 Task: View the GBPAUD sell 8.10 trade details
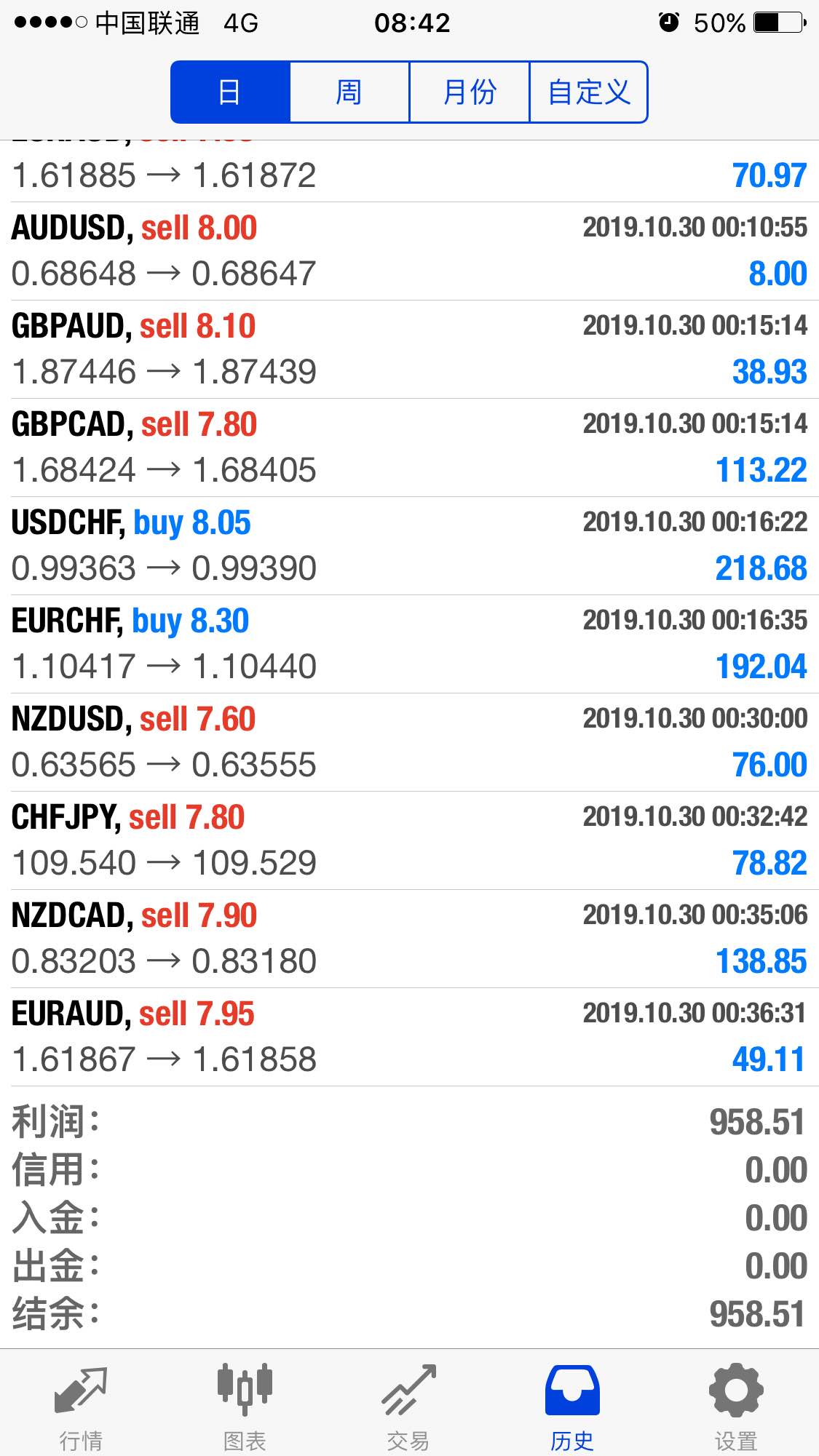click(409, 349)
